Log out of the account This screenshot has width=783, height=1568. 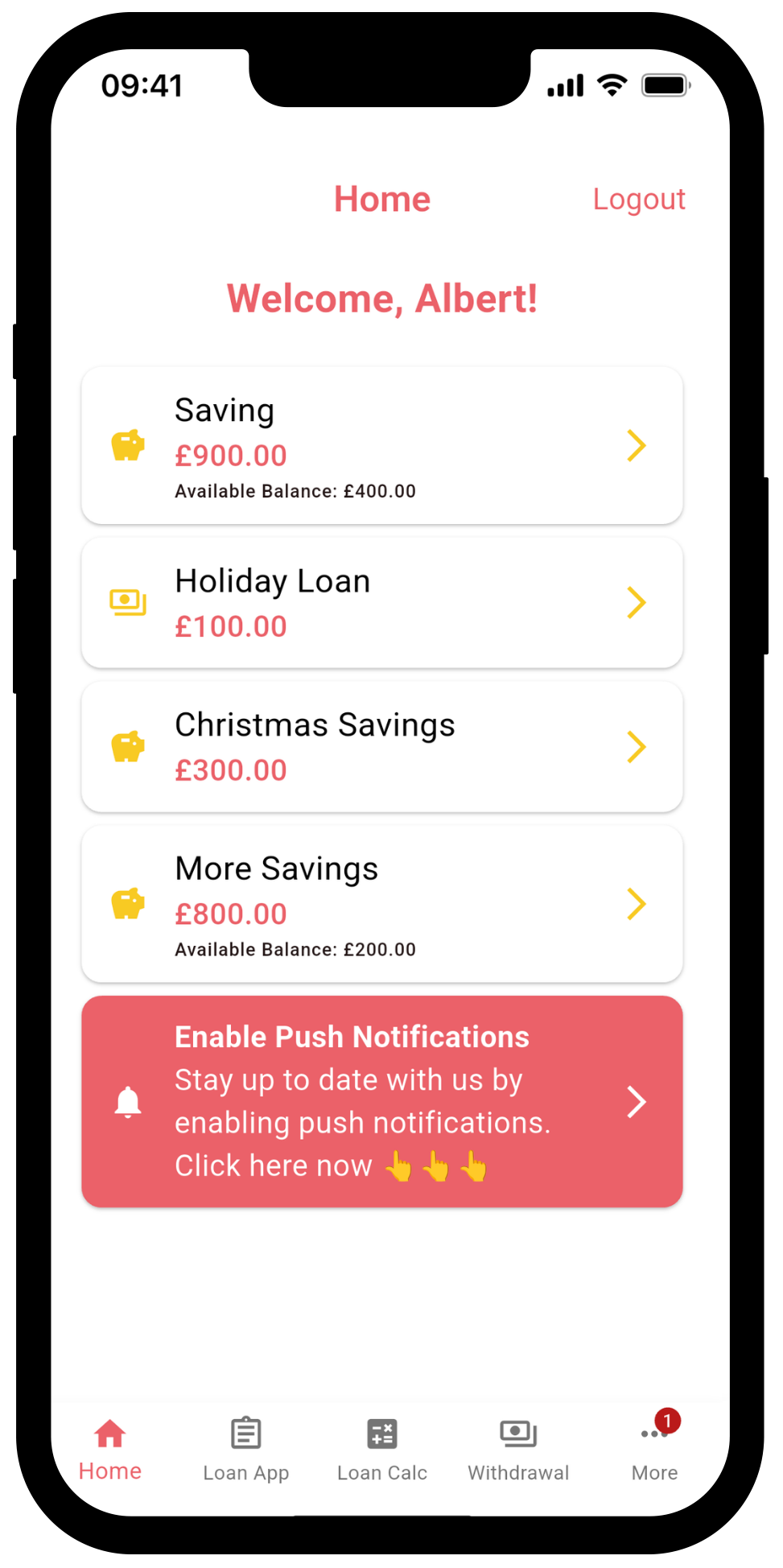pos(638,199)
